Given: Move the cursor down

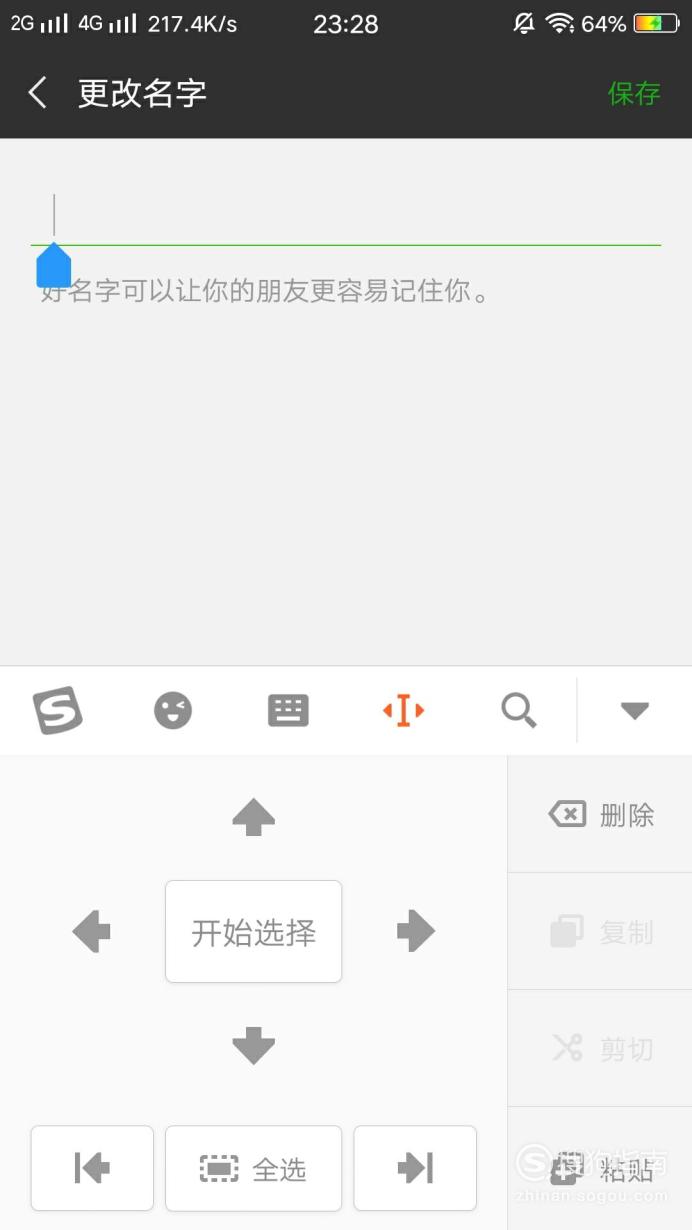Looking at the screenshot, I should (x=253, y=1046).
